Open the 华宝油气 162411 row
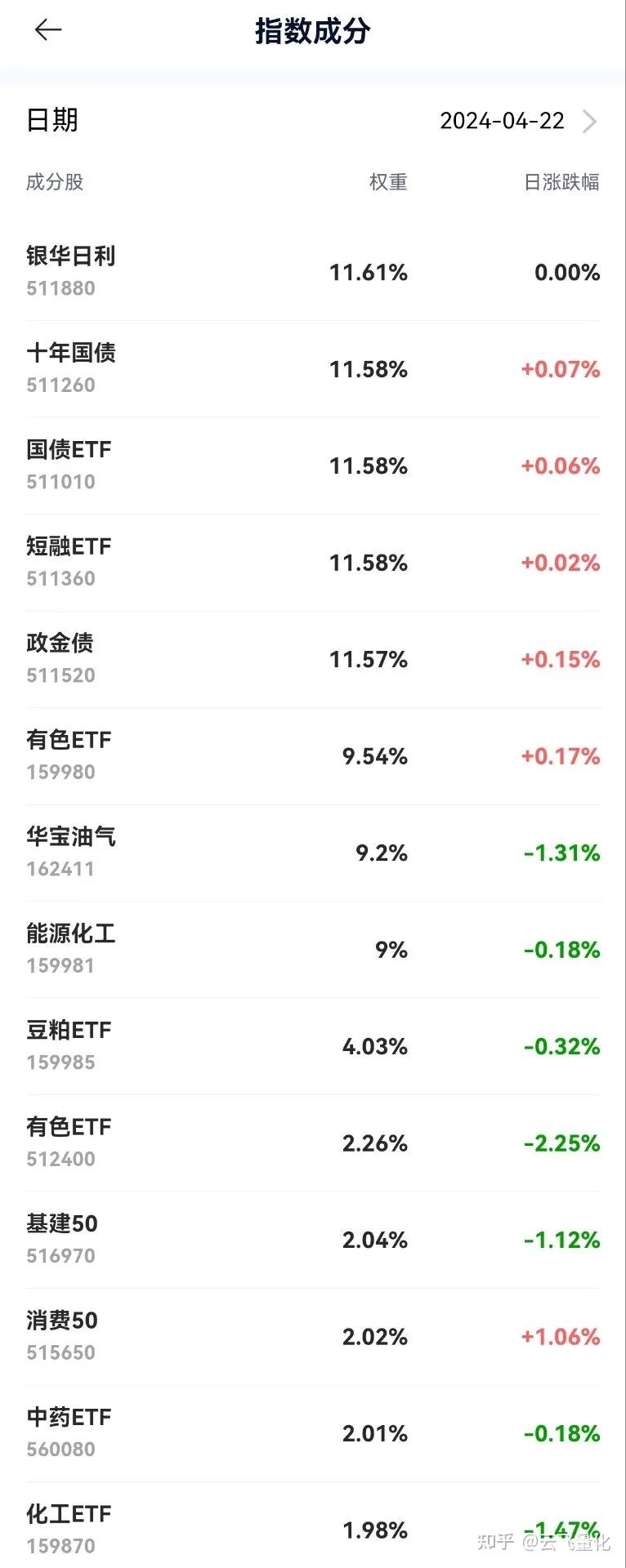This screenshot has width=626, height=1568. coord(313,853)
